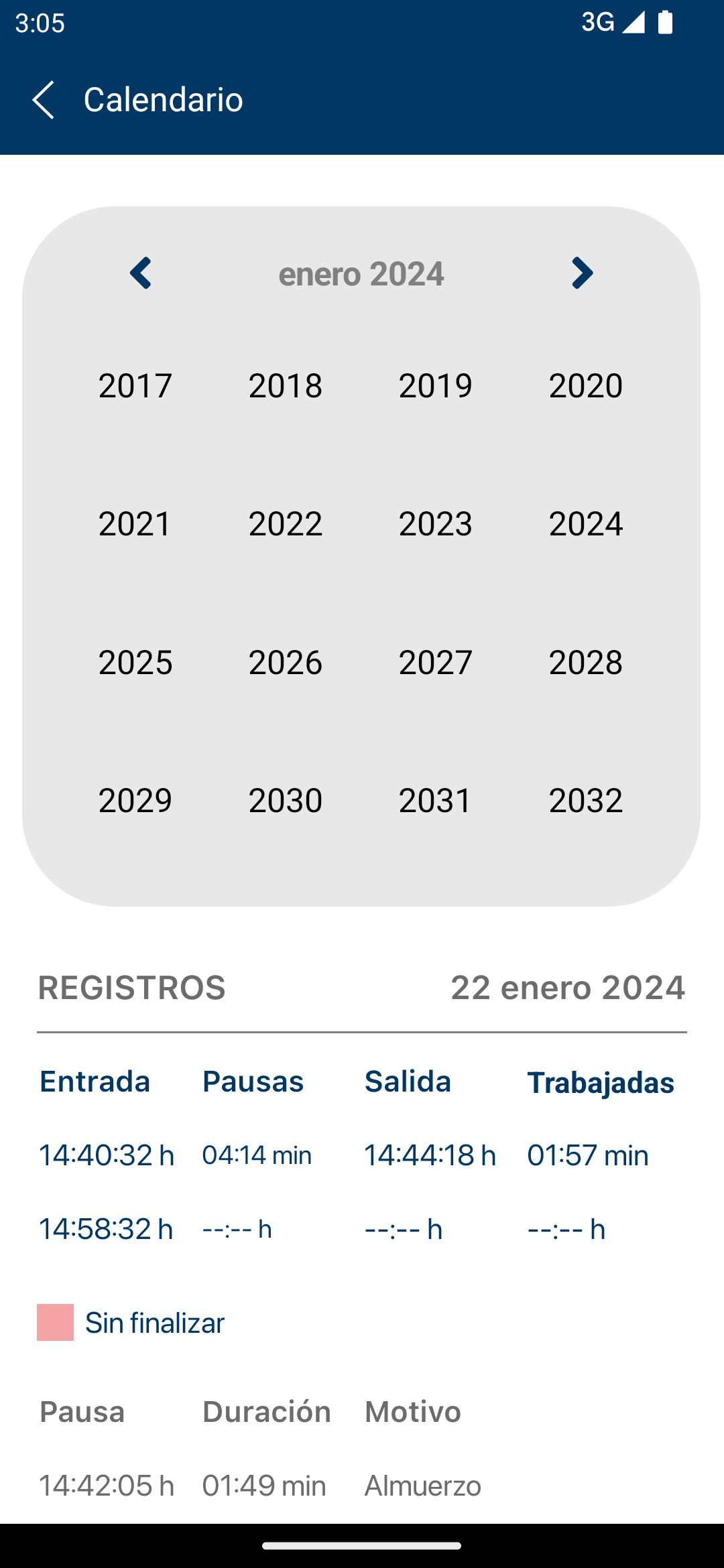Pick the year 2031
Viewport: 724px width, 1568px height.
[x=436, y=800]
